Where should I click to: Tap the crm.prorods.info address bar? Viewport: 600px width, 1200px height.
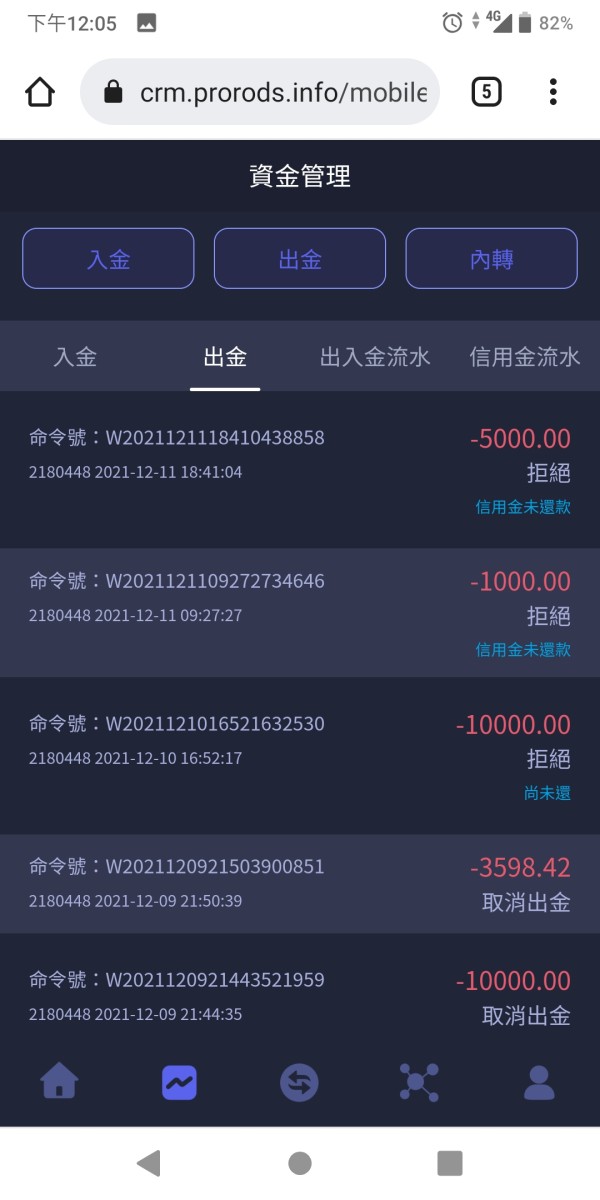(260, 92)
